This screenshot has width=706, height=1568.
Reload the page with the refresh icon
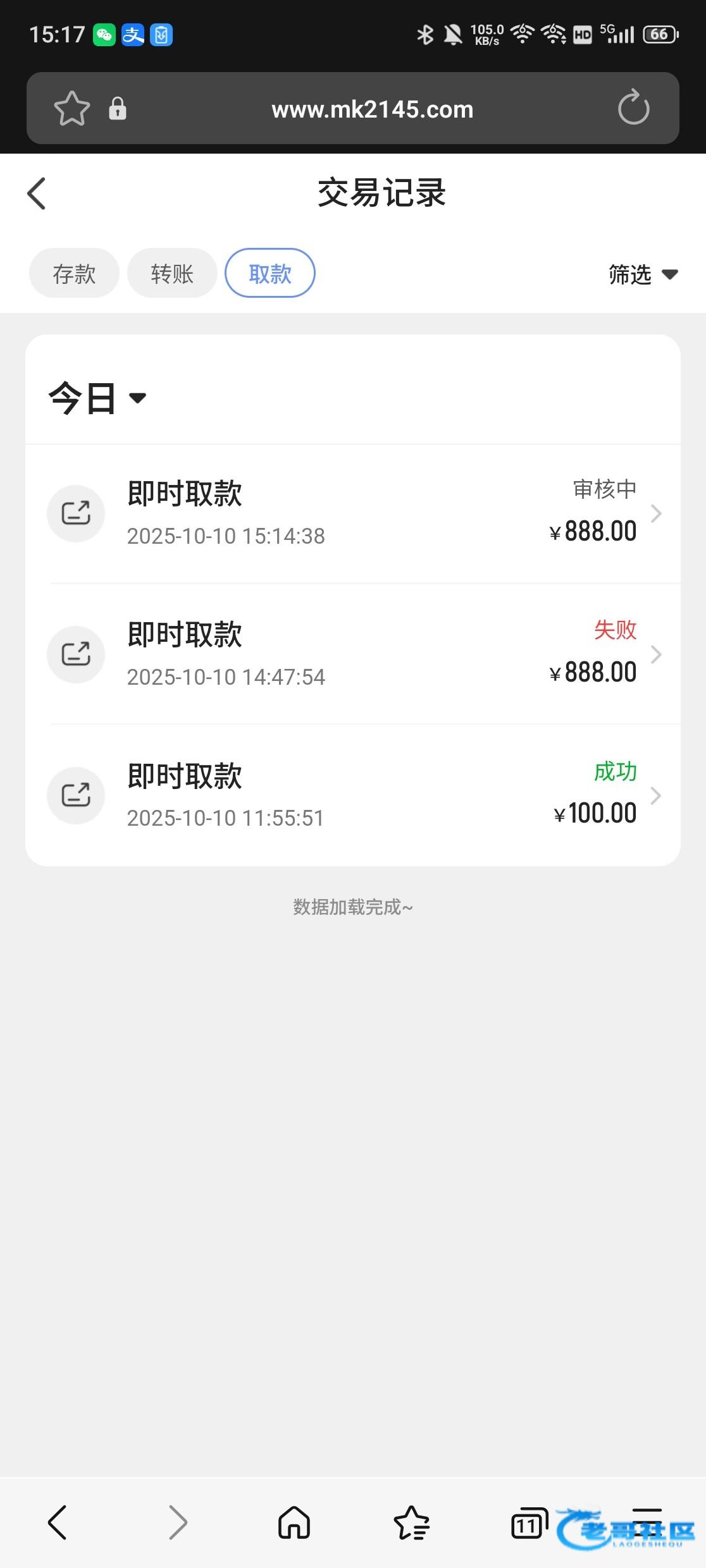tap(633, 109)
